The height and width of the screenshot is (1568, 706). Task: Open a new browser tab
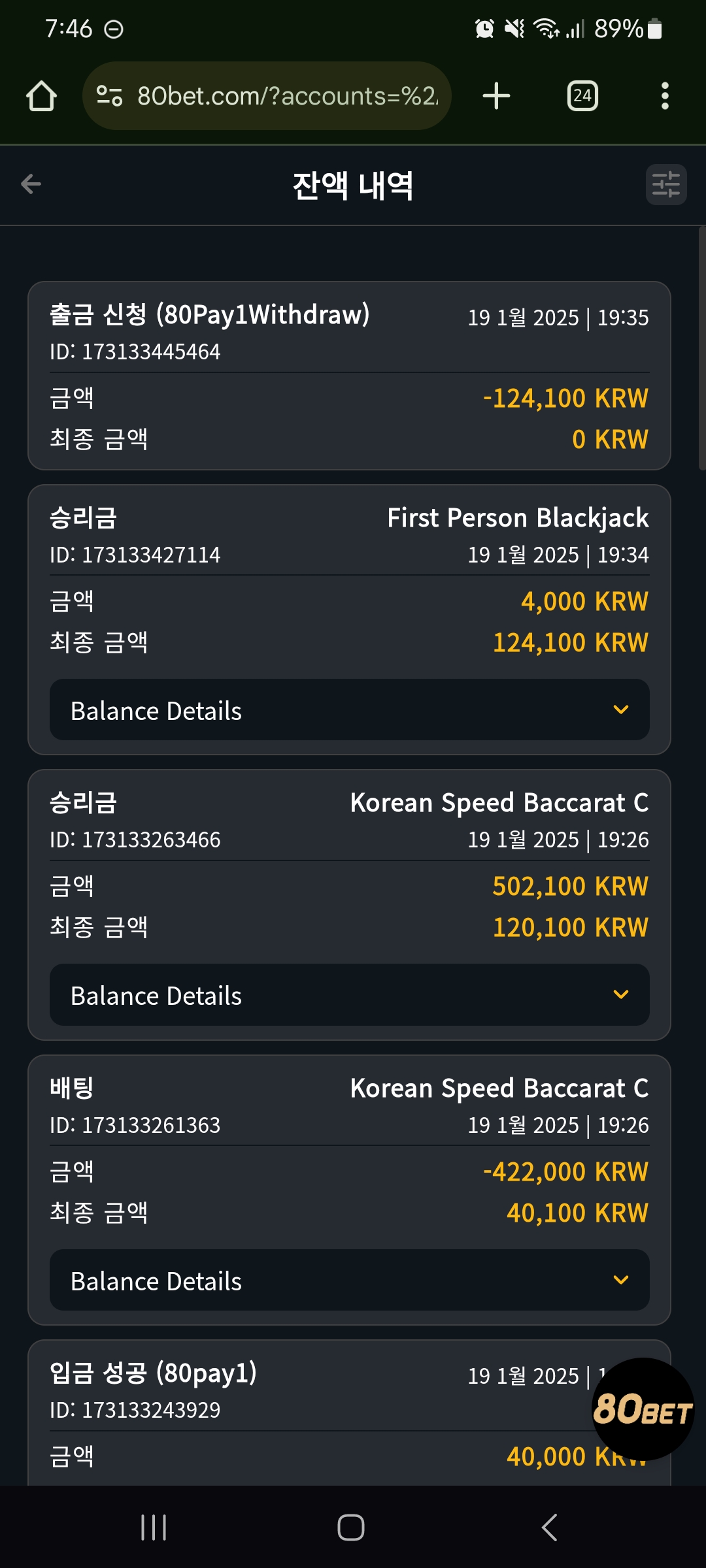[496, 96]
